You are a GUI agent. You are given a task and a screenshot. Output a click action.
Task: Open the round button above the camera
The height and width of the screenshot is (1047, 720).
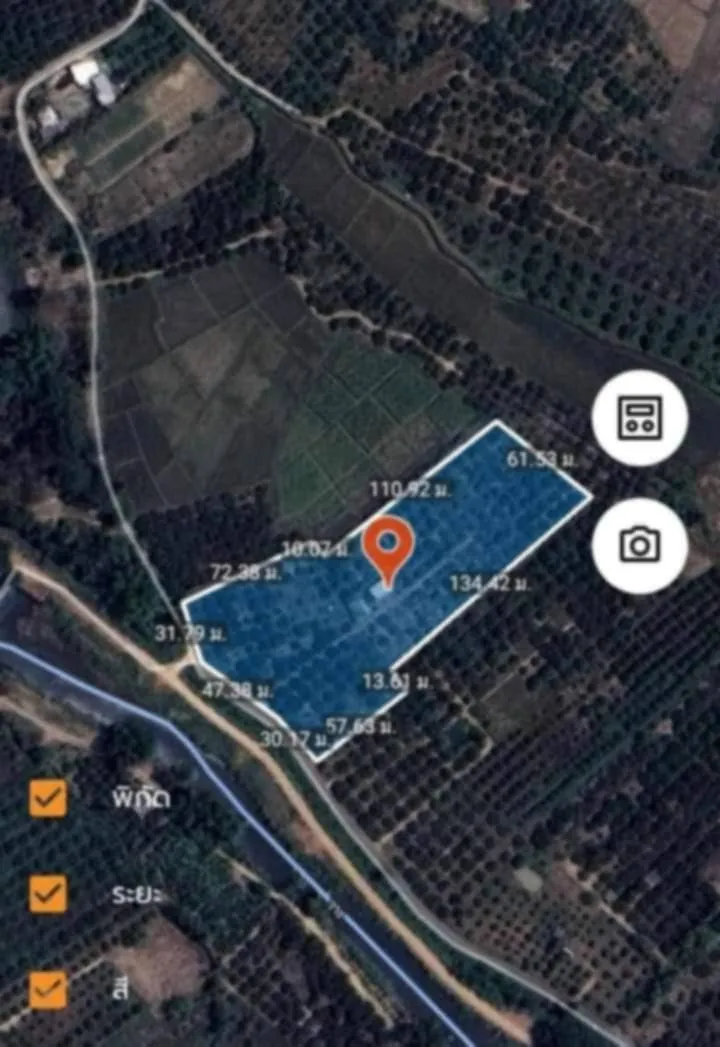(x=639, y=417)
